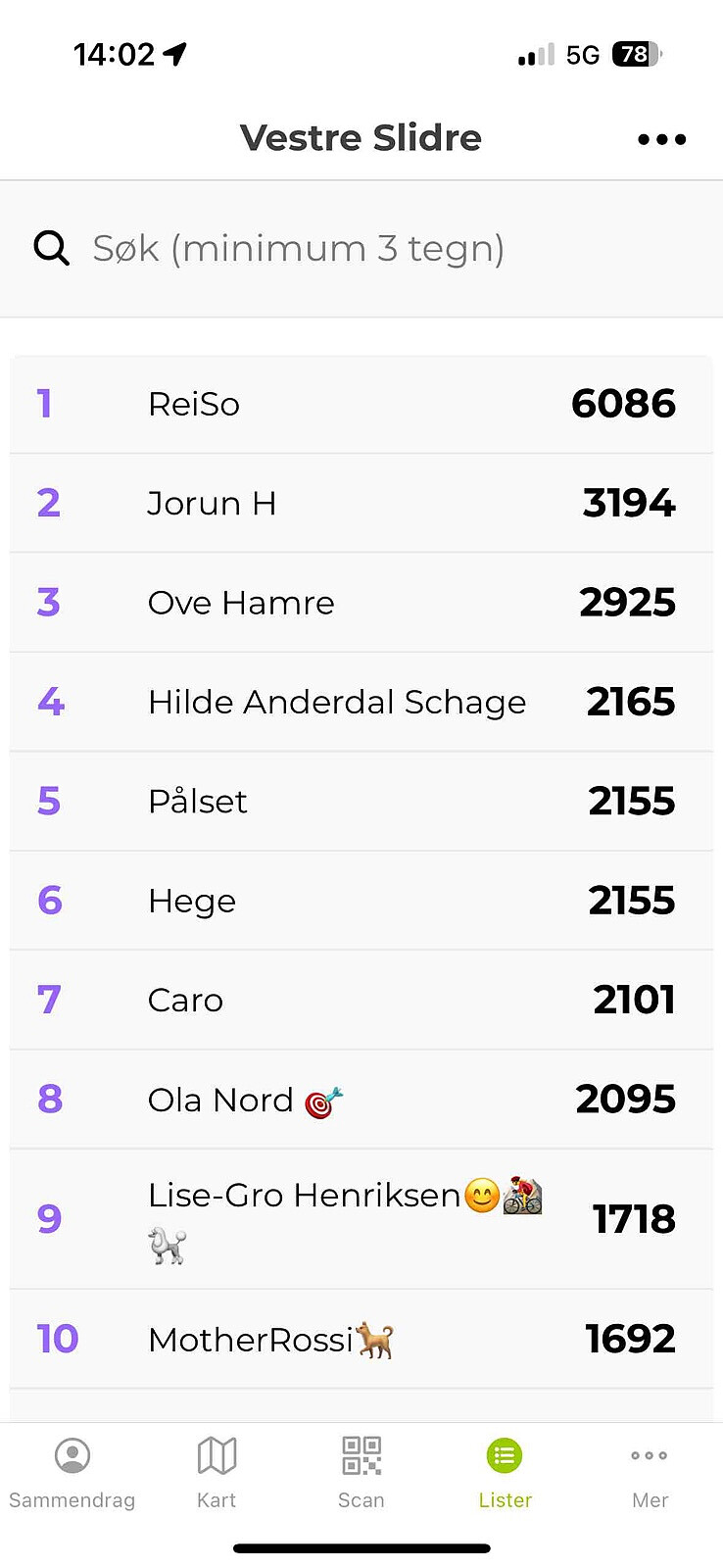View Ove Hamre's entry
723x1568 pixels.
pos(361,603)
